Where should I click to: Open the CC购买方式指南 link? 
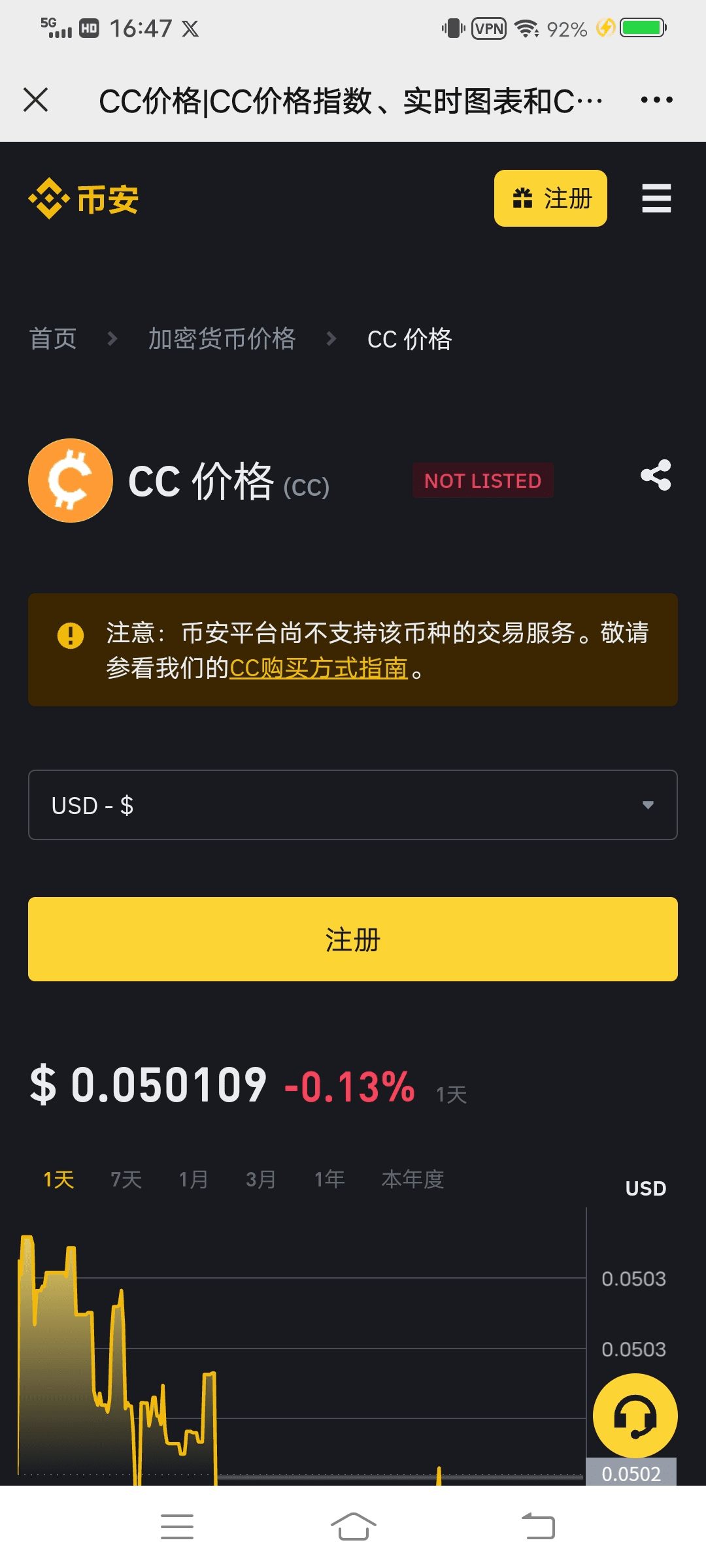pyautogui.click(x=318, y=668)
